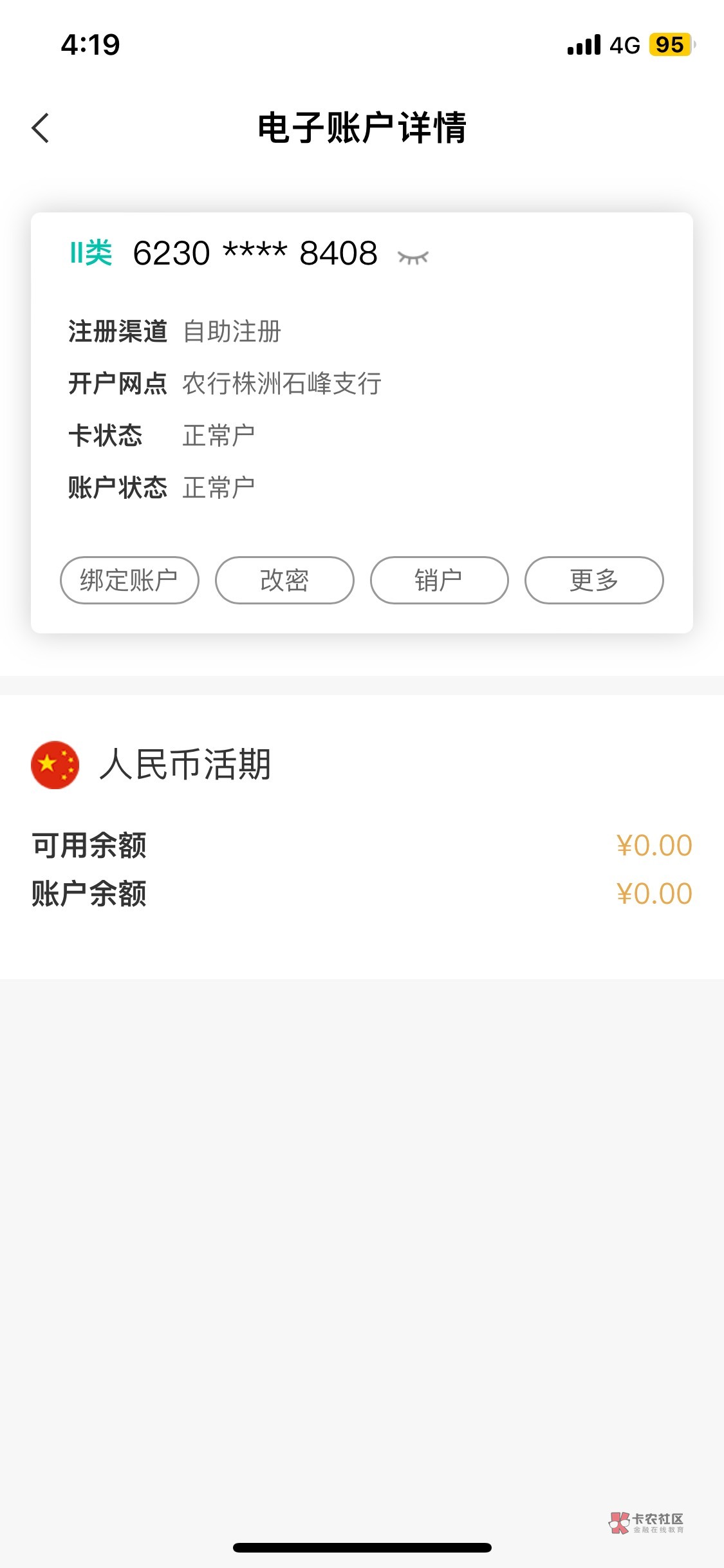Go back from the 电子账户详情 page

[41, 127]
